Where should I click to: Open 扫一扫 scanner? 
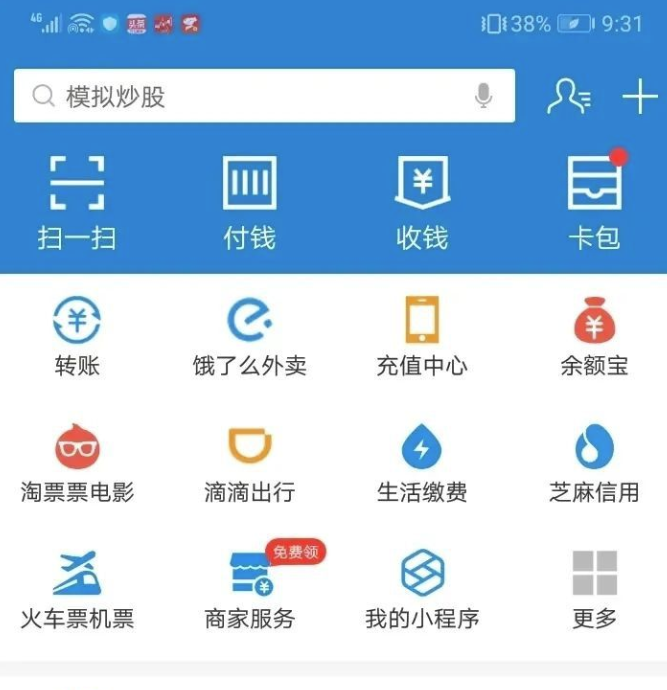(77, 201)
